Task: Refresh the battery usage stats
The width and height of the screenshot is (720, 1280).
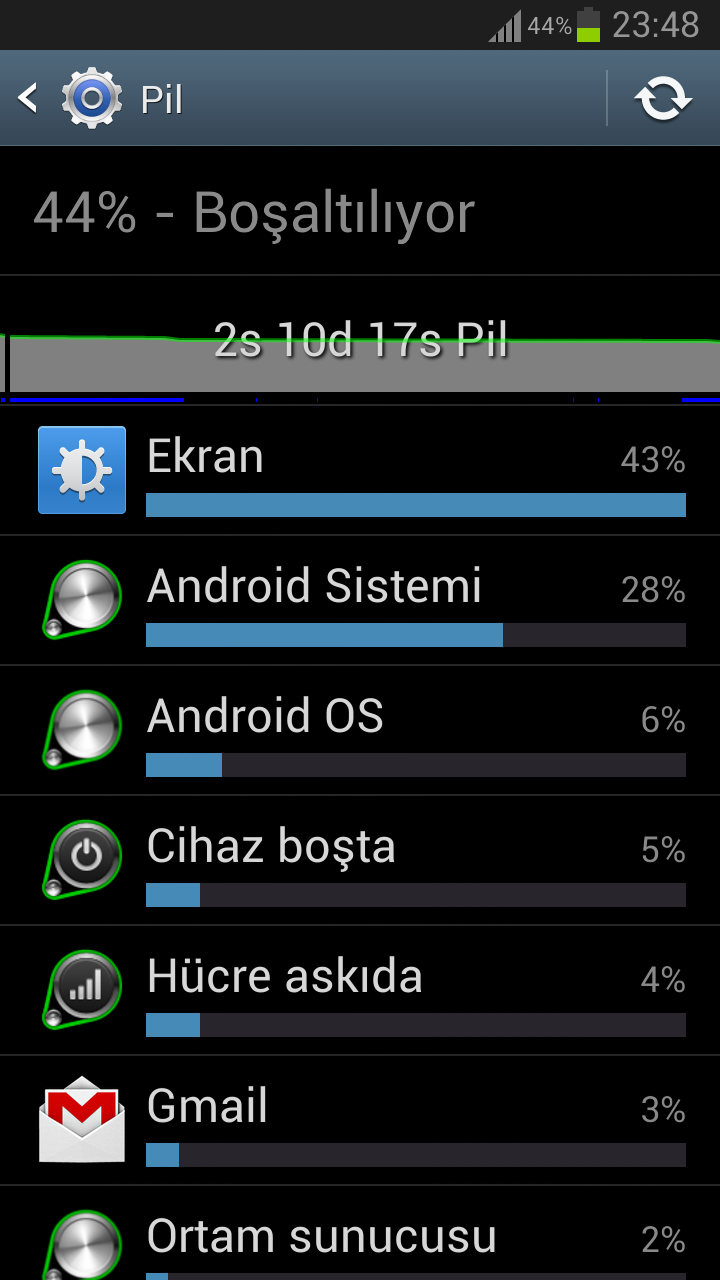Action: tap(663, 99)
